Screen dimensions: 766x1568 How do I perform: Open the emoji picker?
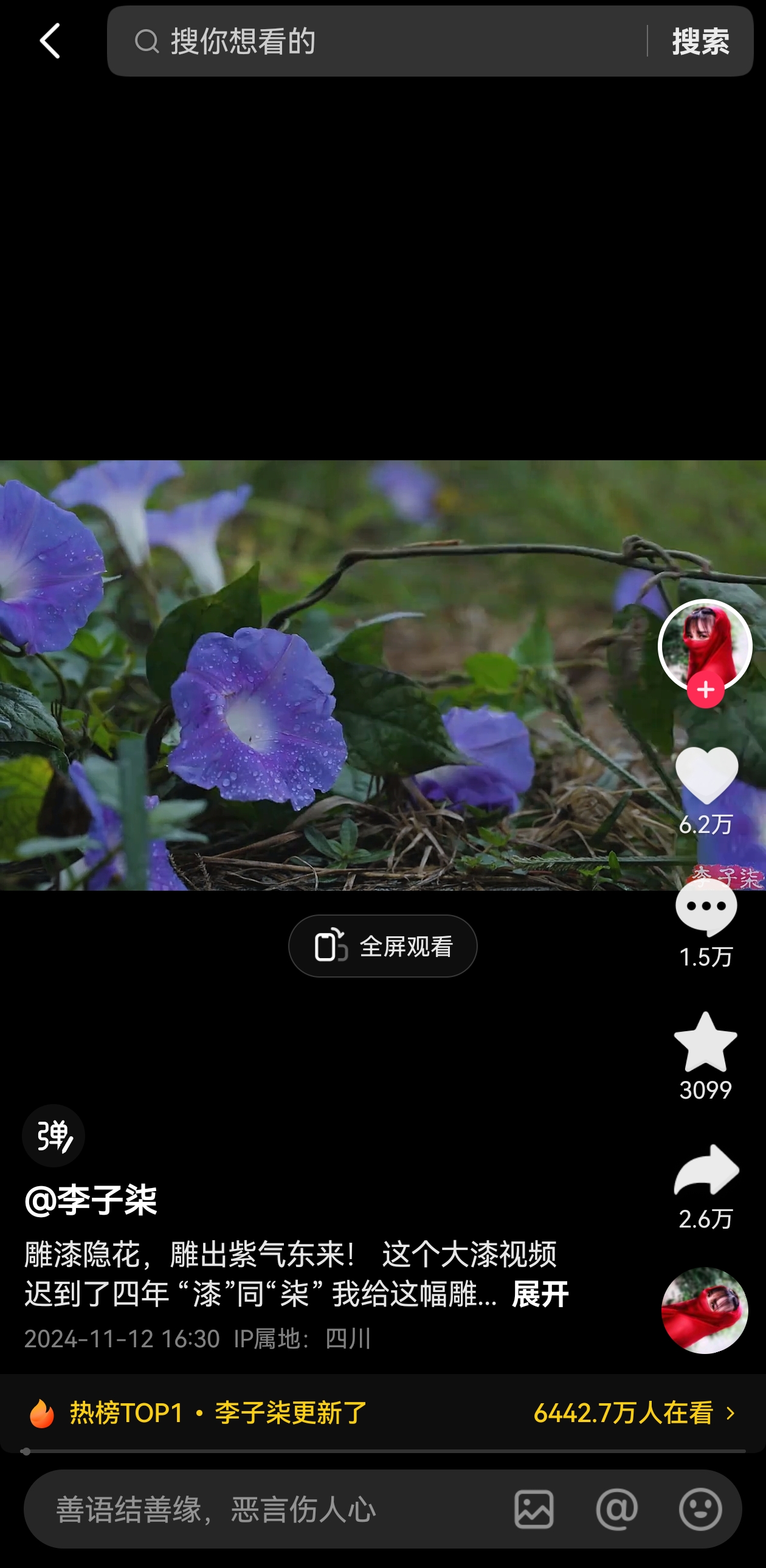coord(700,1510)
